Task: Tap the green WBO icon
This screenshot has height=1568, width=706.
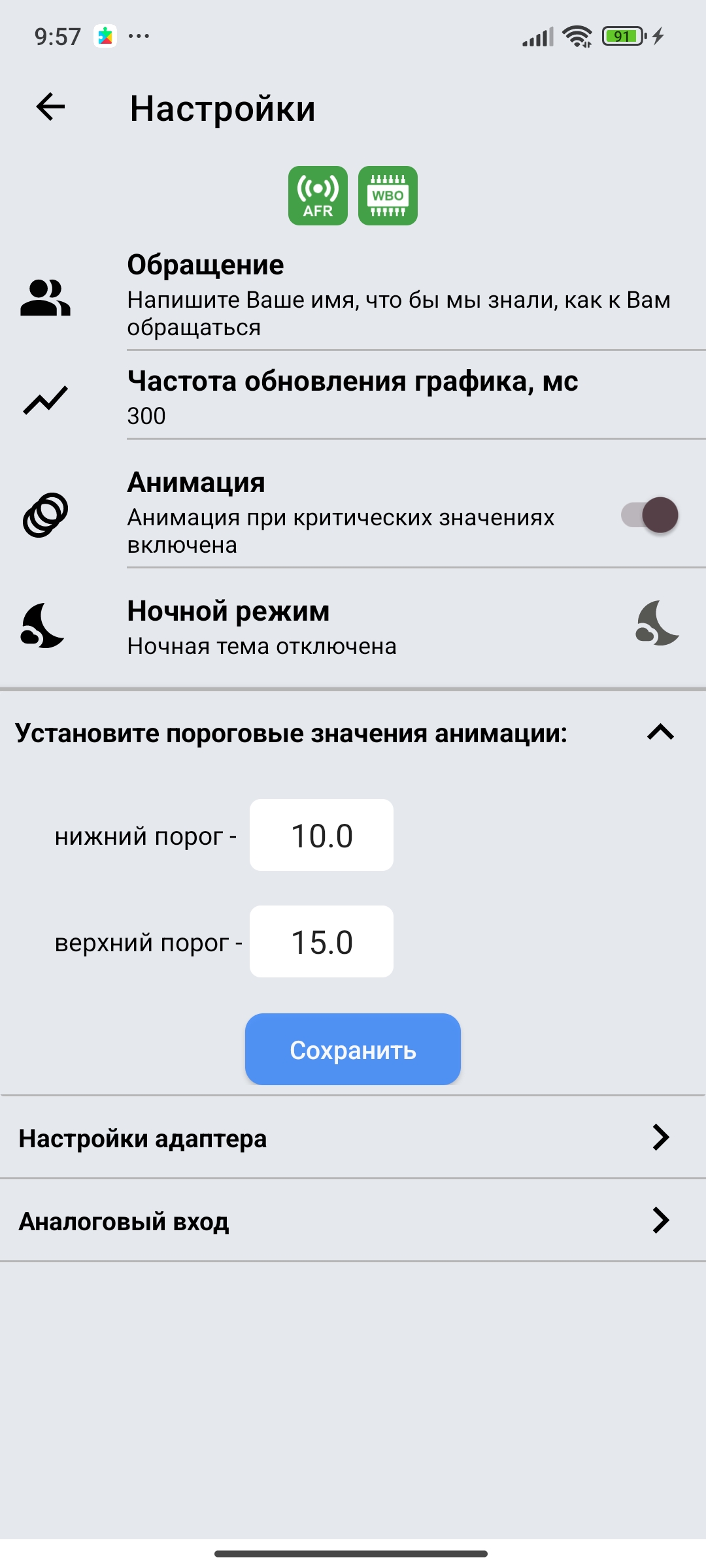Action: (x=388, y=195)
